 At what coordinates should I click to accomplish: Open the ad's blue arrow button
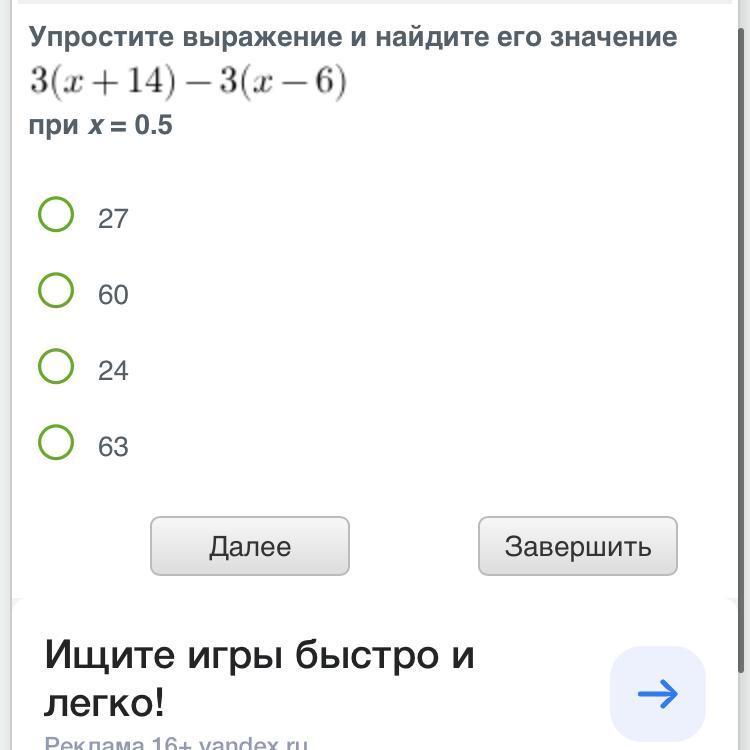click(x=657, y=694)
